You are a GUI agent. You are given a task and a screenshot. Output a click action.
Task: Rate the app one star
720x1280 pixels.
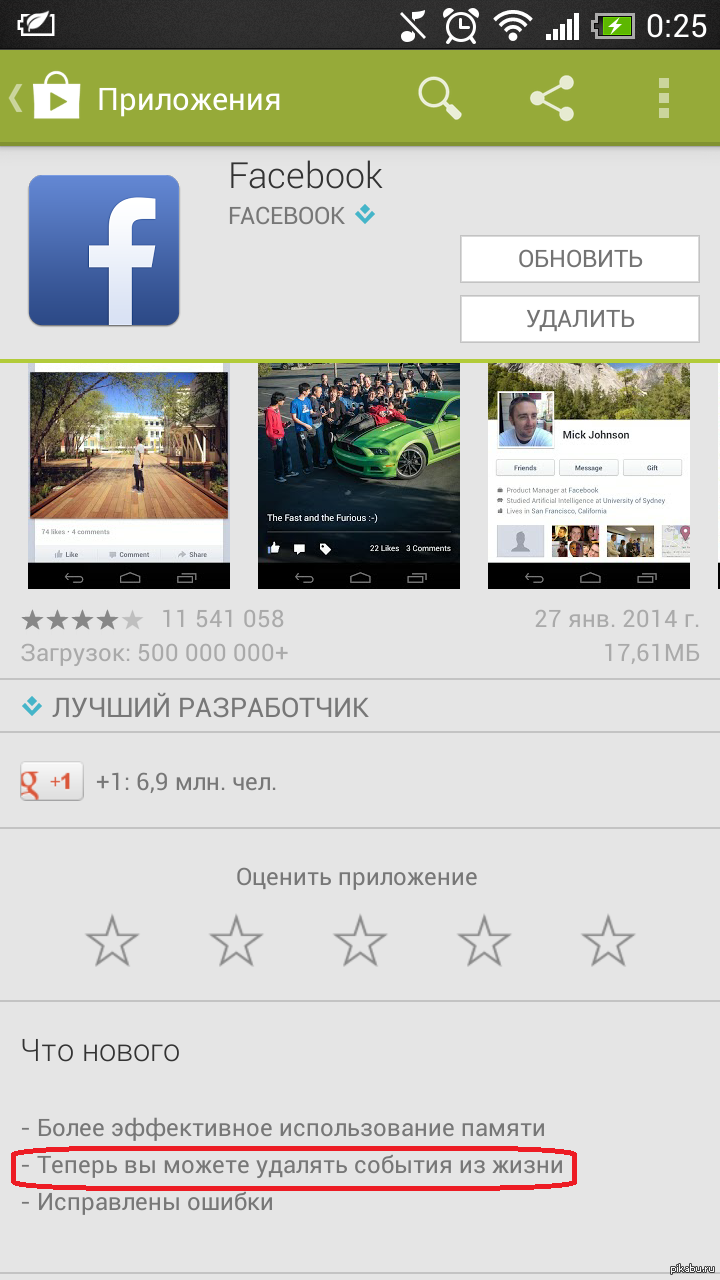(112, 941)
